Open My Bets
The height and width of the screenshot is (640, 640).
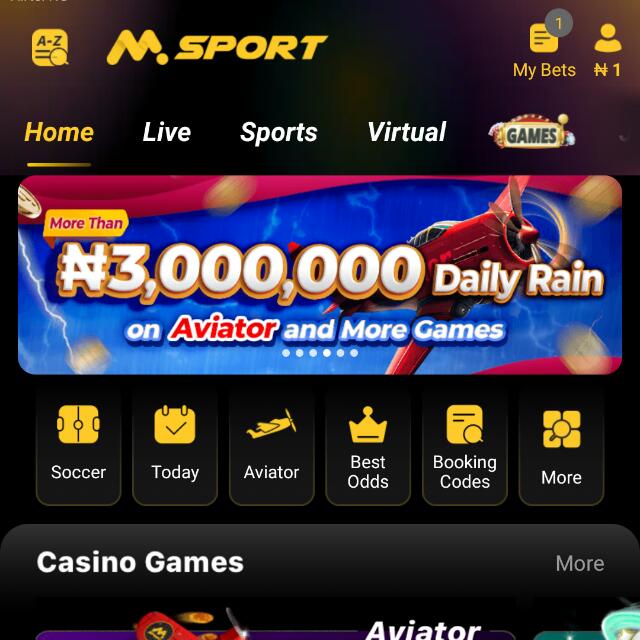(544, 50)
